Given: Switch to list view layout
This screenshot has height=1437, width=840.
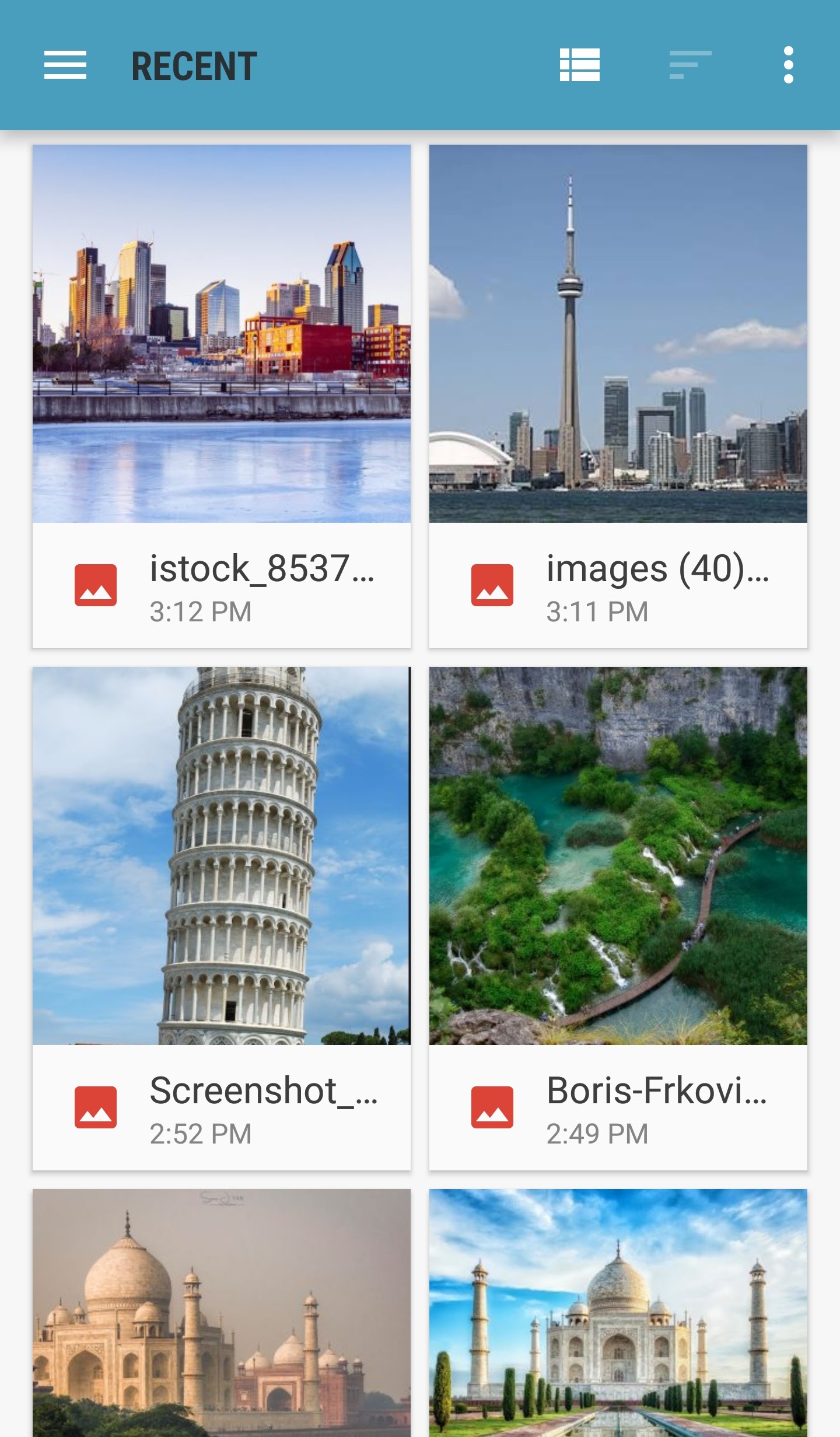Looking at the screenshot, I should tap(579, 65).
